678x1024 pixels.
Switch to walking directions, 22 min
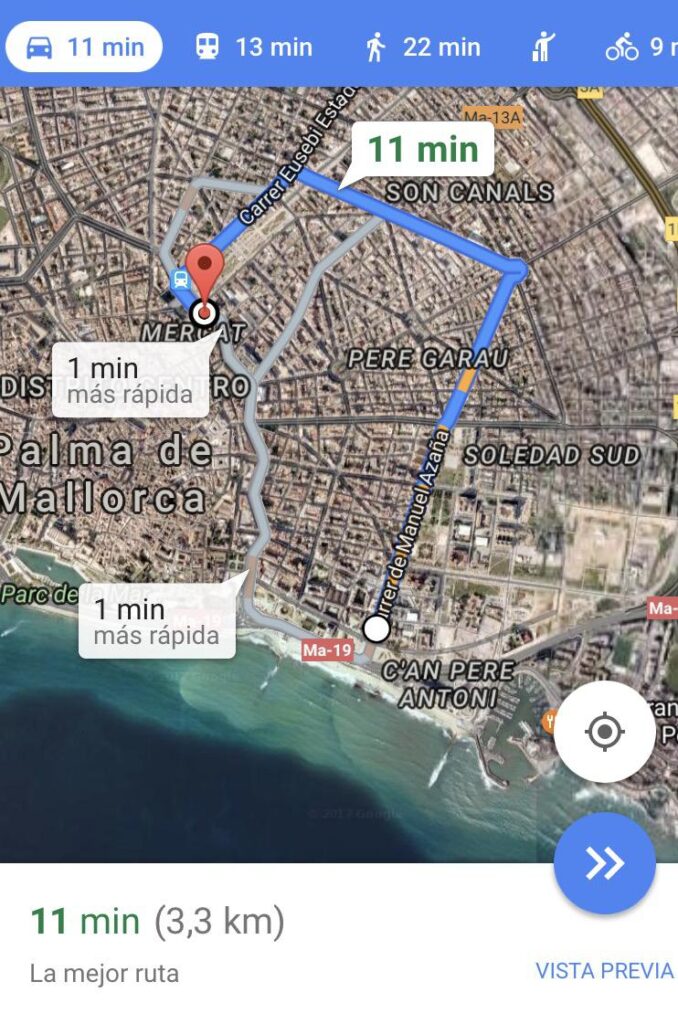click(421, 47)
